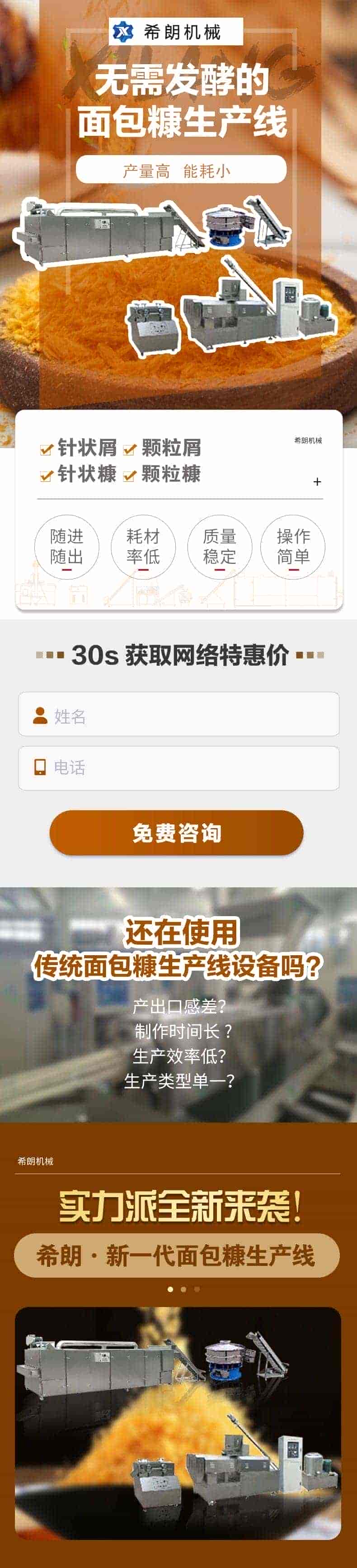The height and width of the screenshot is (1568, 357).
Task: Tap the 电话 phone input field
Action: (x=178, y=767)
